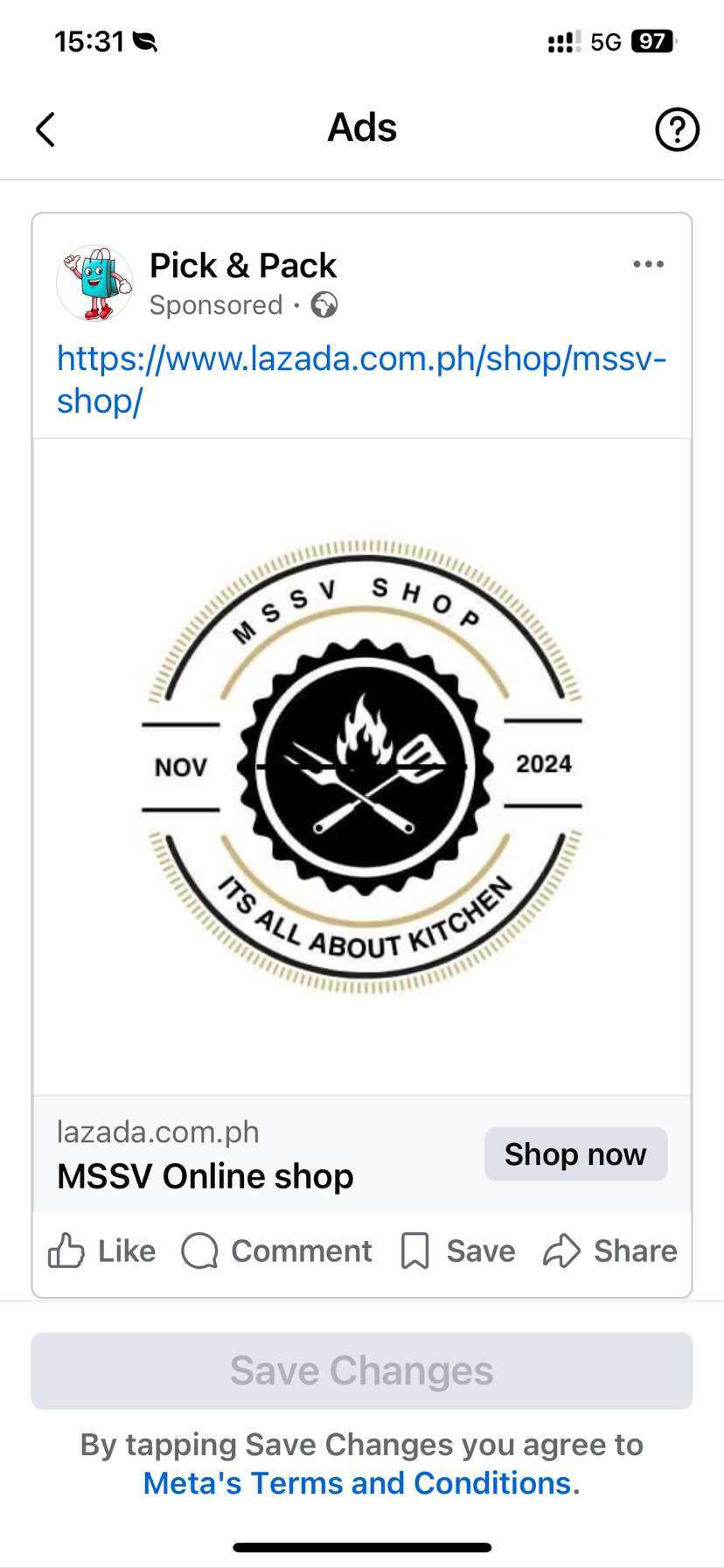This screenshot has width=724, height=1568.
Task: Tap the 5G network status indicator
Action: point(604,40)
